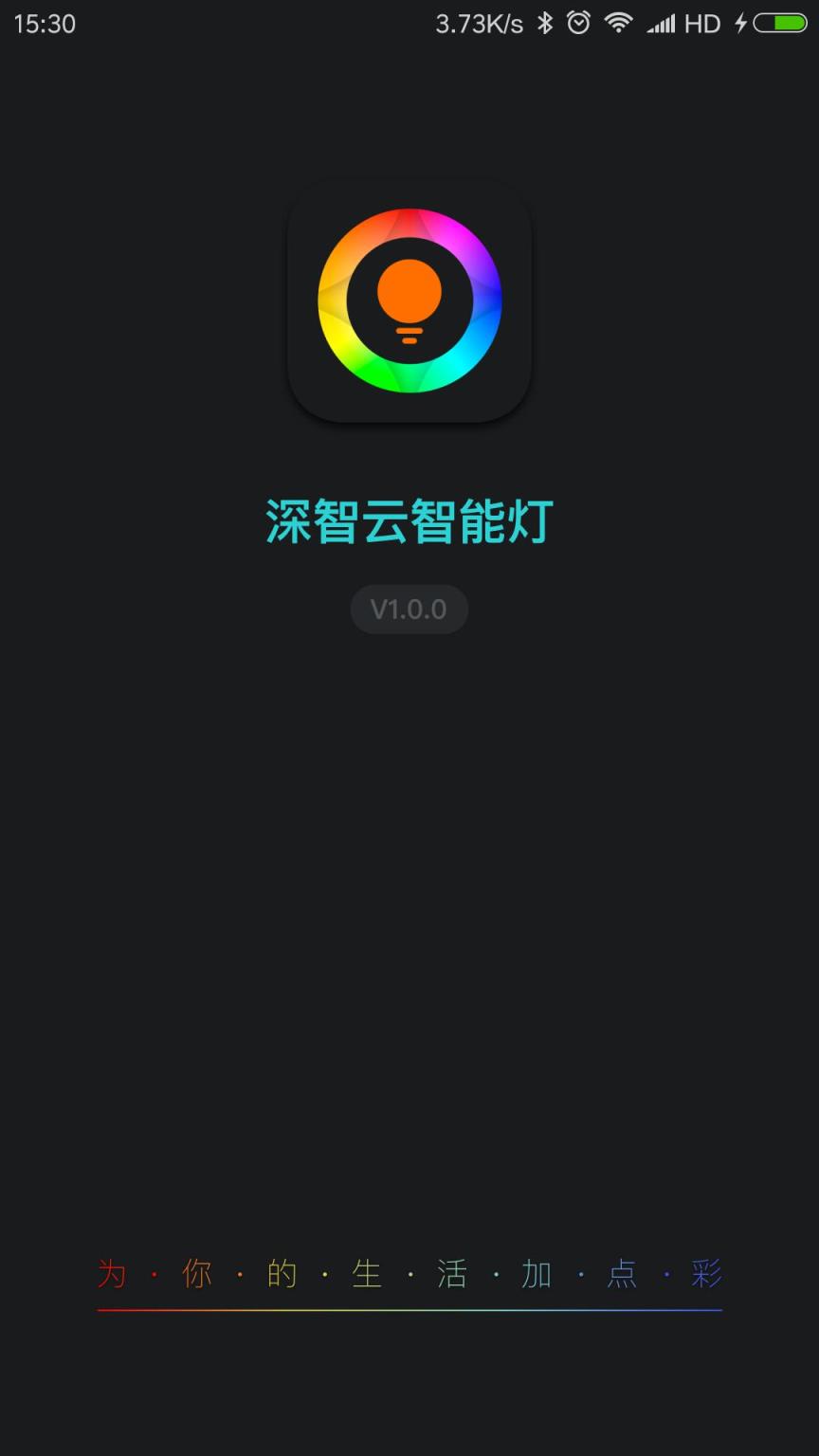The image size is (819, 1456).
Task: Click the dot separator between 生 and 活
Action: click(409, 1275)
